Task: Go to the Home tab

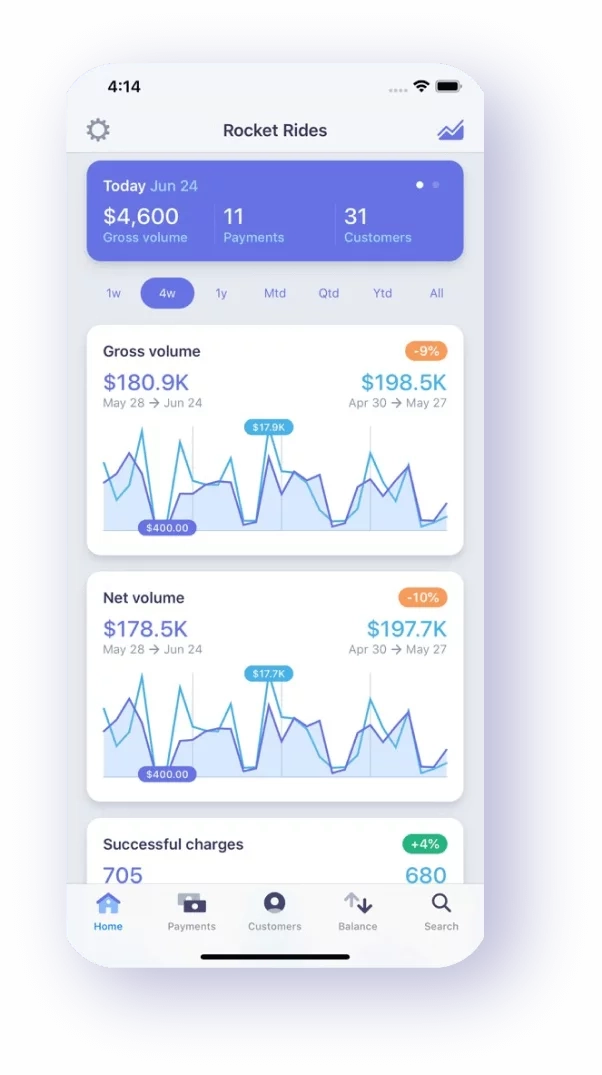Action: coord(108,912)
